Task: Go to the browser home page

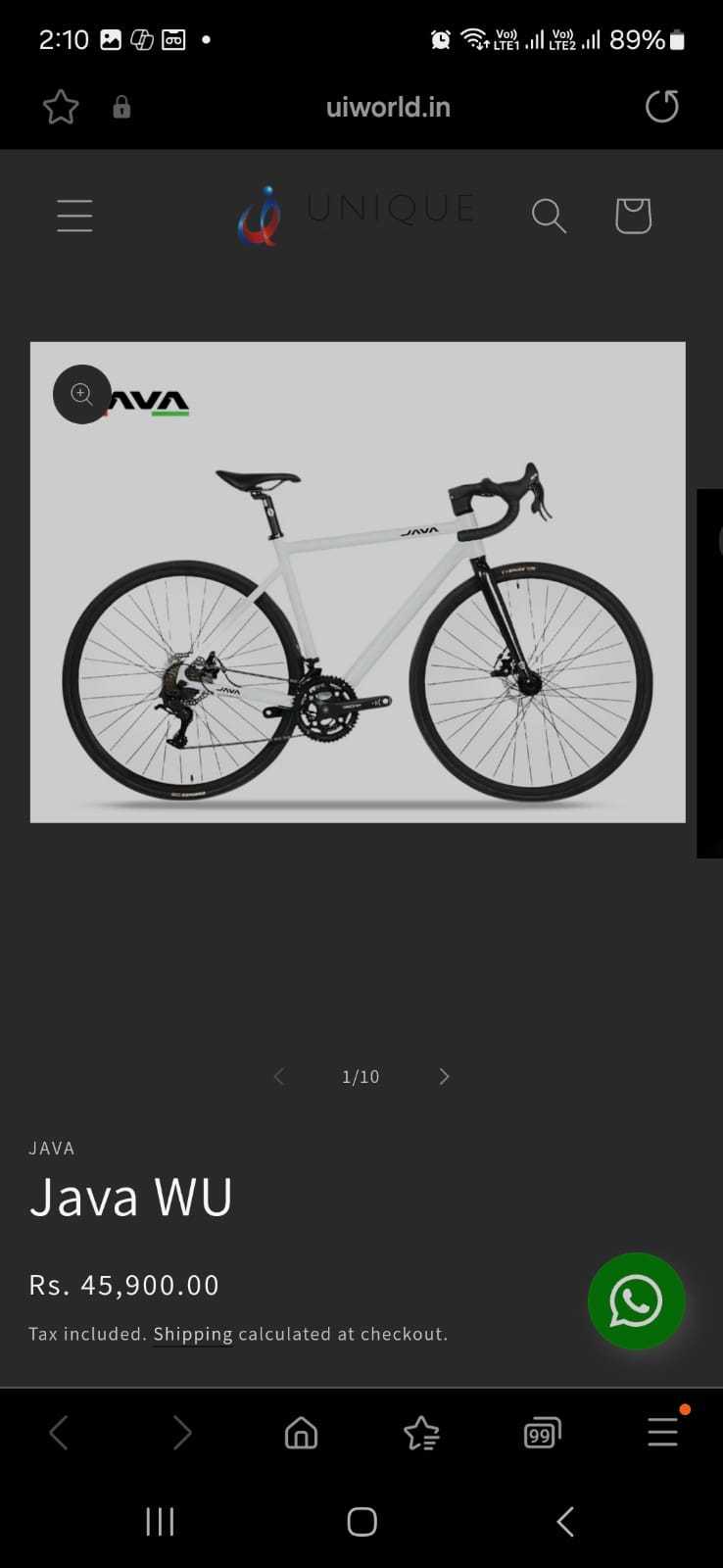Action: point(301,1433)
